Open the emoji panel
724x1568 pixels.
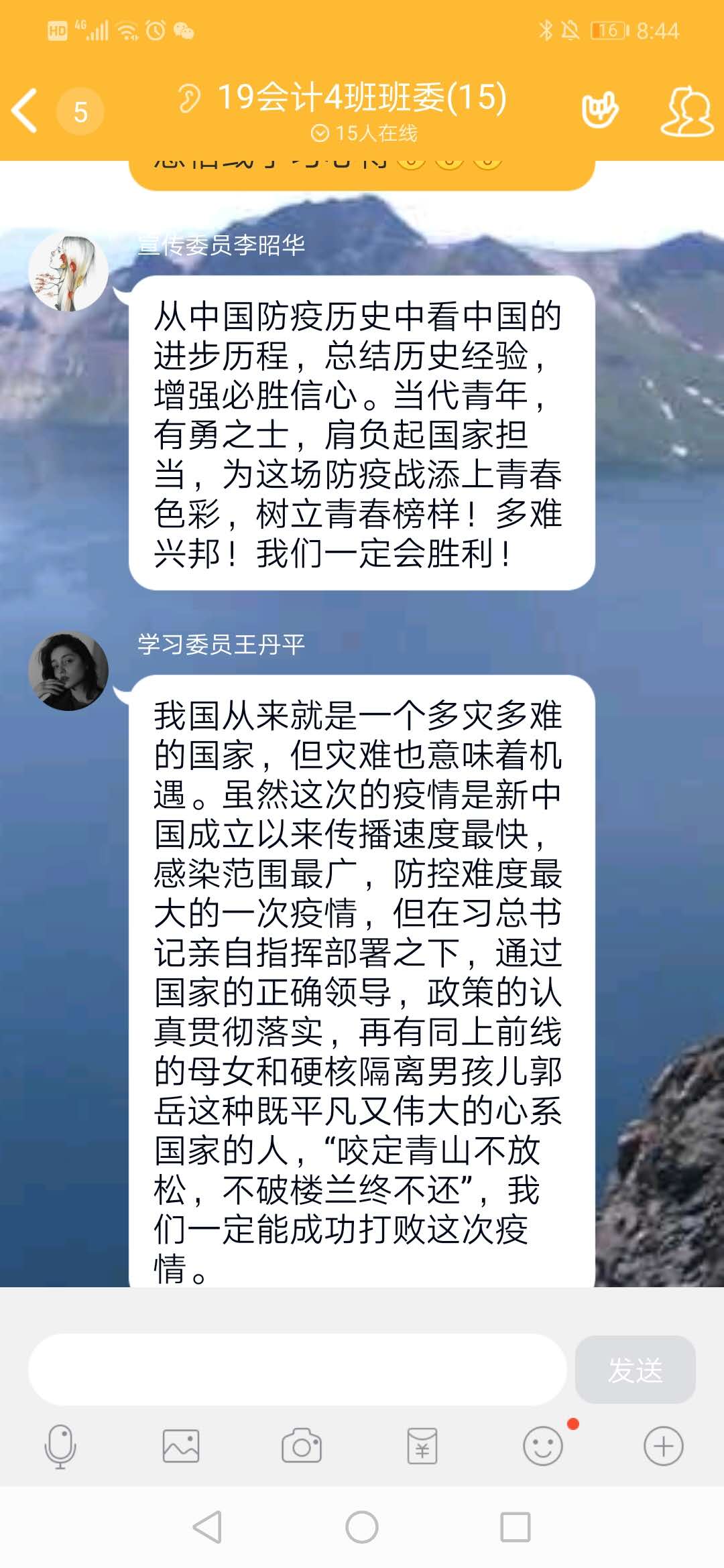coord(542,1447)
